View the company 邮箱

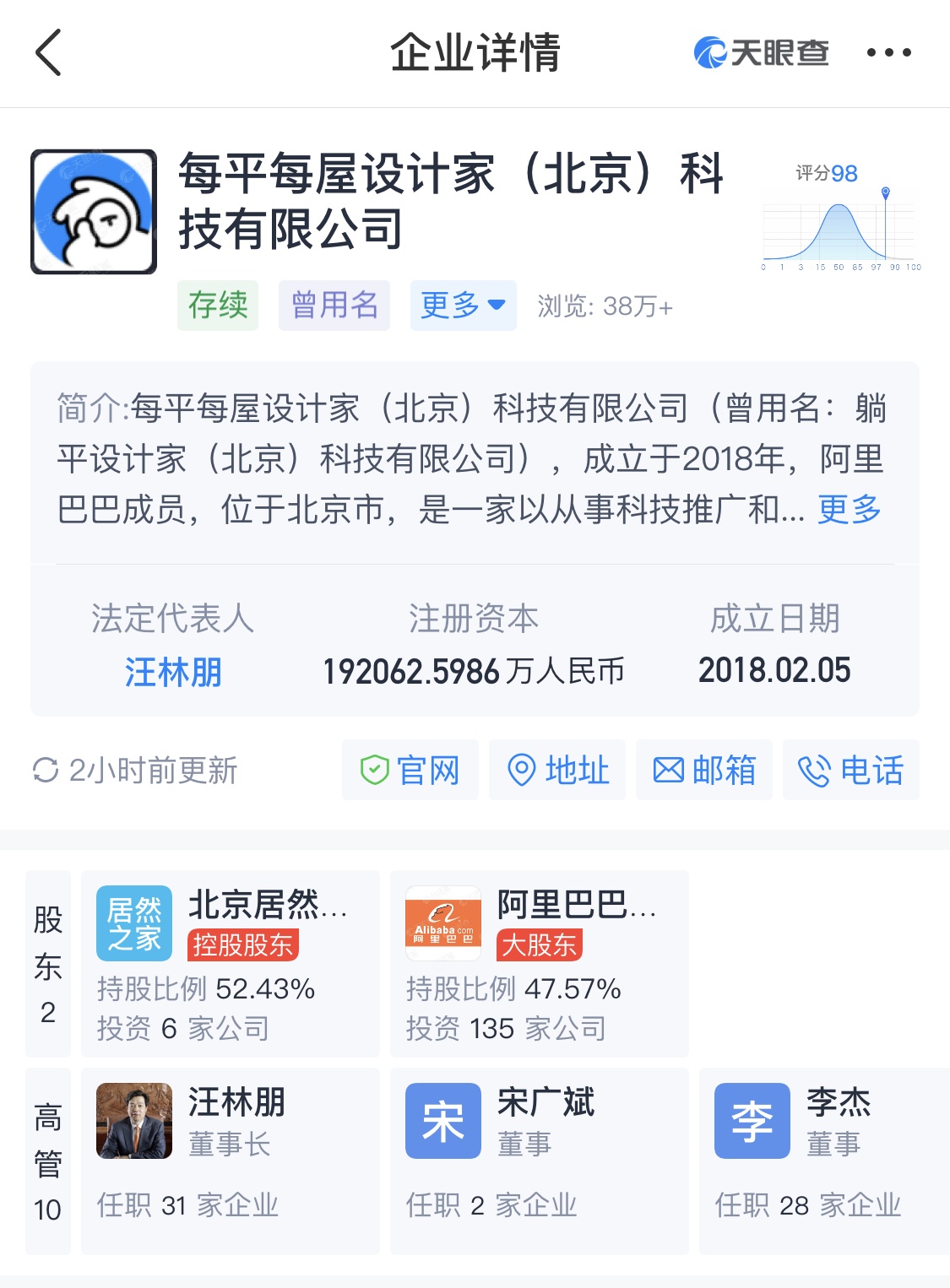tap(704, 770)
